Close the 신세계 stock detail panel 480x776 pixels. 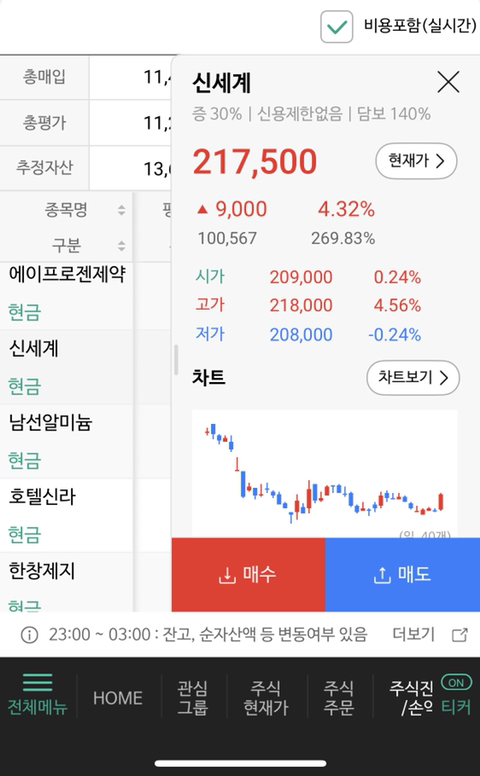tap(448, 82)
